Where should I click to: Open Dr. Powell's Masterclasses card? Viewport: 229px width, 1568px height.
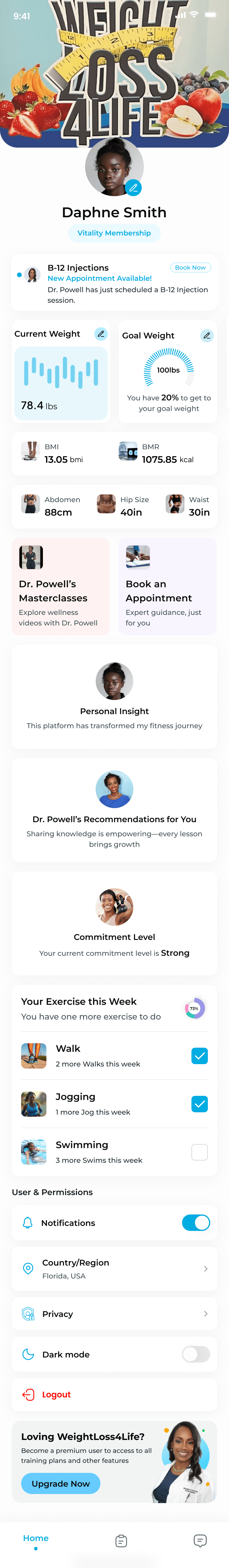(61, 586)
